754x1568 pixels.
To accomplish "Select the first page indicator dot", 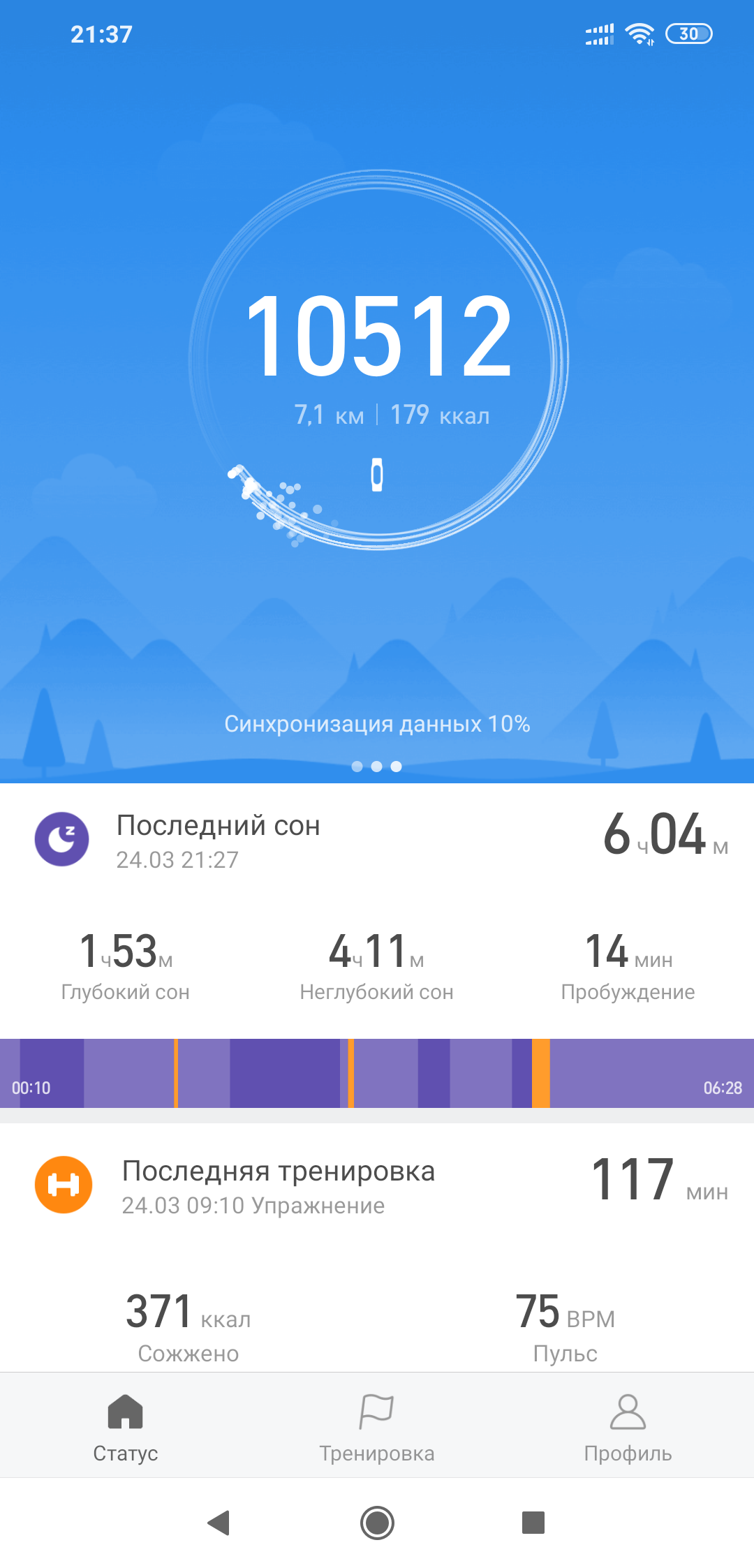I will click(x=357, y=767).
